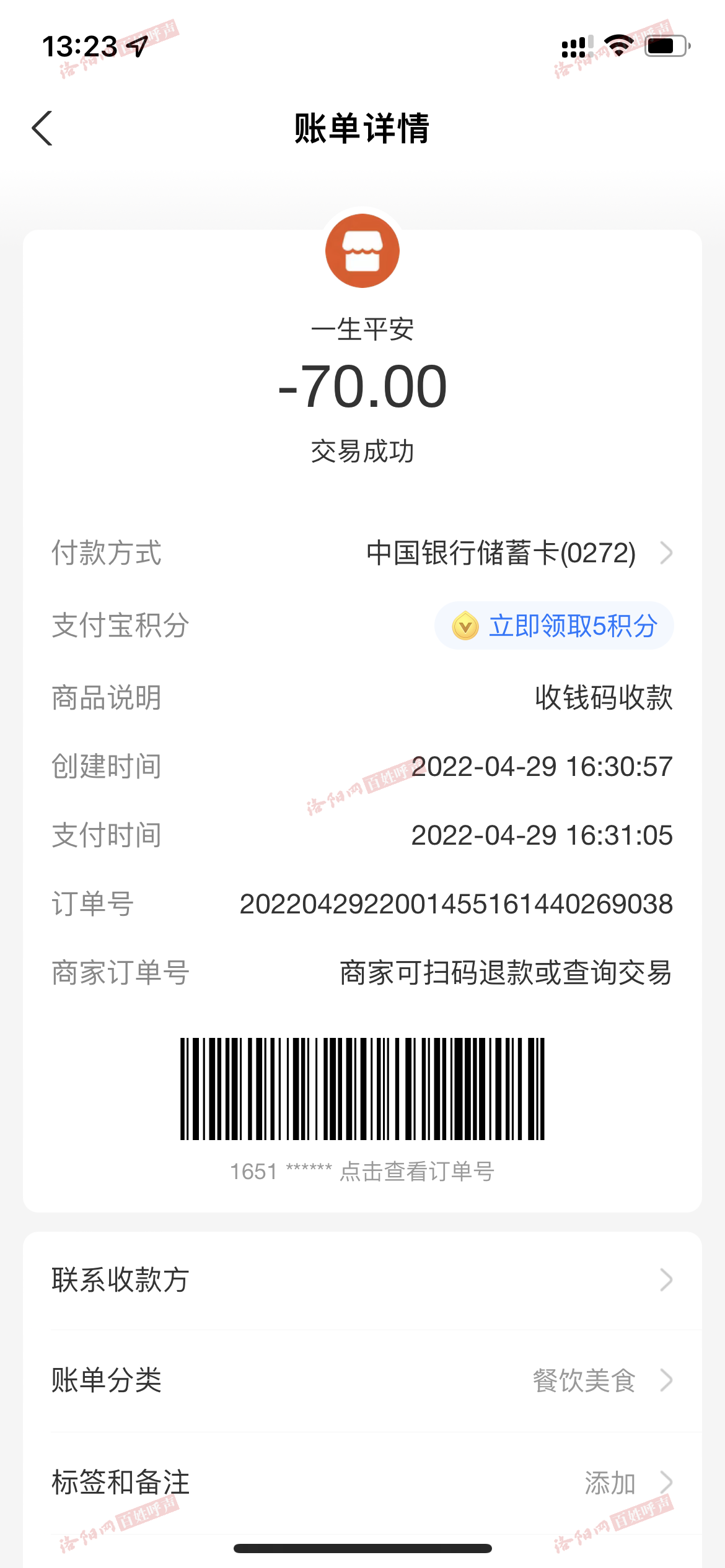Tap 点击查看订单号 to reveal order number
Image resolution: width=725 pixels, height=1568 pixels.
click(416, 1172)
